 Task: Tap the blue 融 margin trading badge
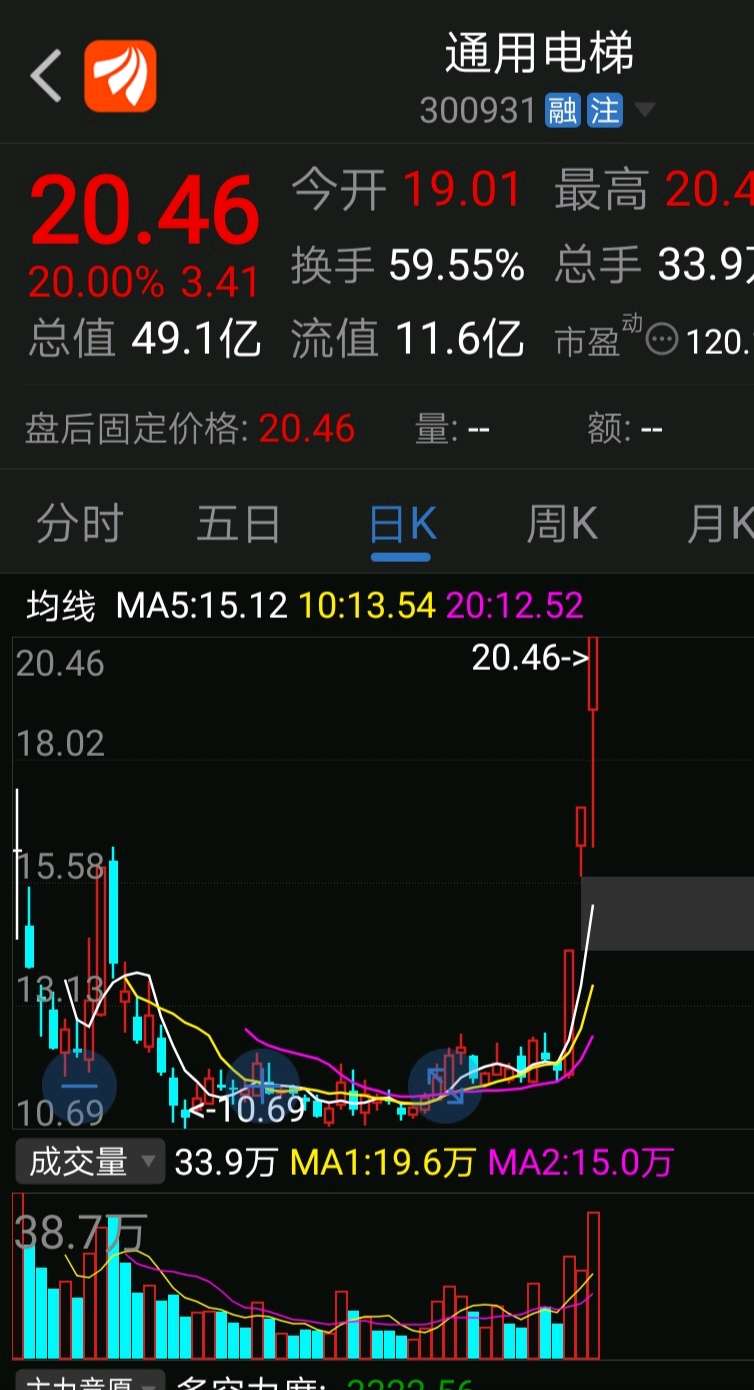[x=560, y=110]
